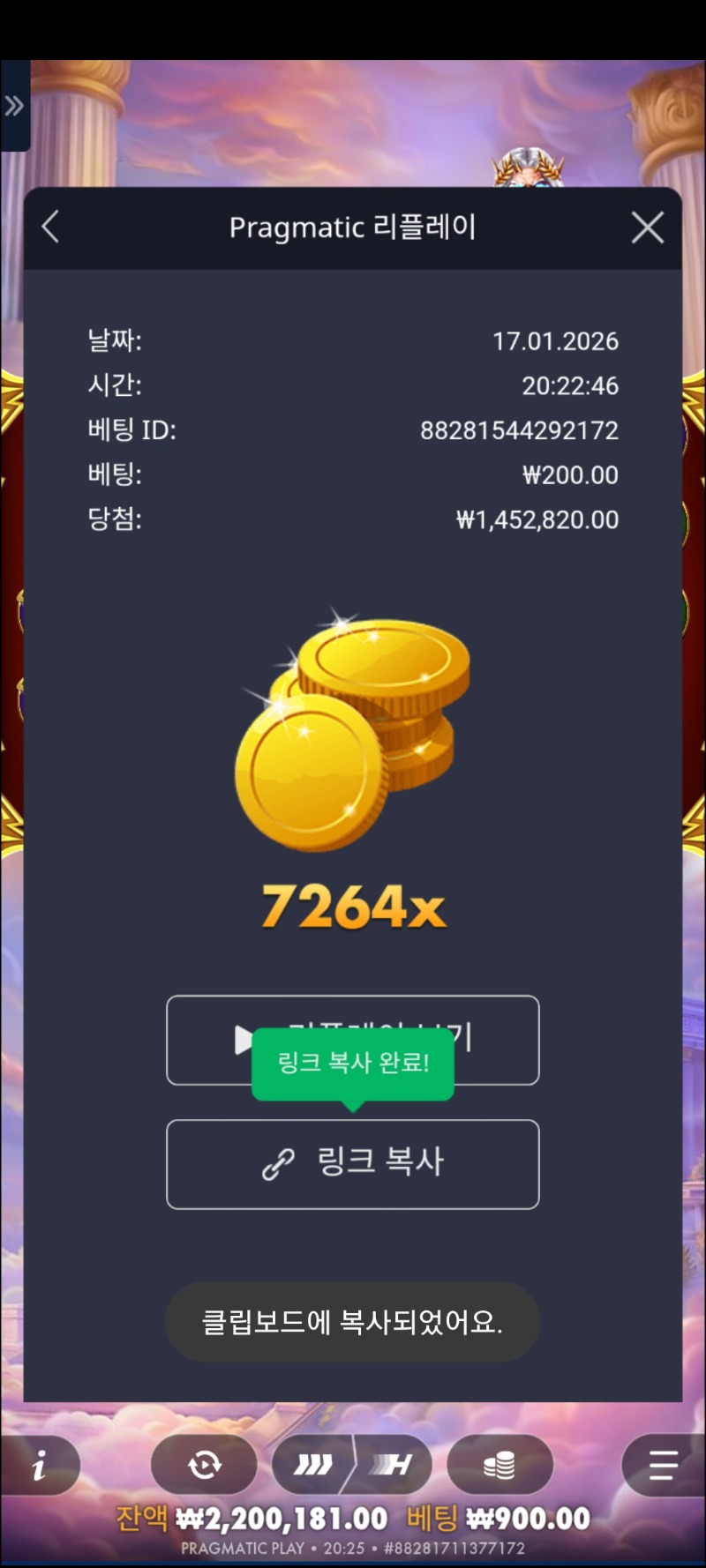Open the autoplay spin settings
Viewport: 706px width, 1568px height.
(204, 1465)
